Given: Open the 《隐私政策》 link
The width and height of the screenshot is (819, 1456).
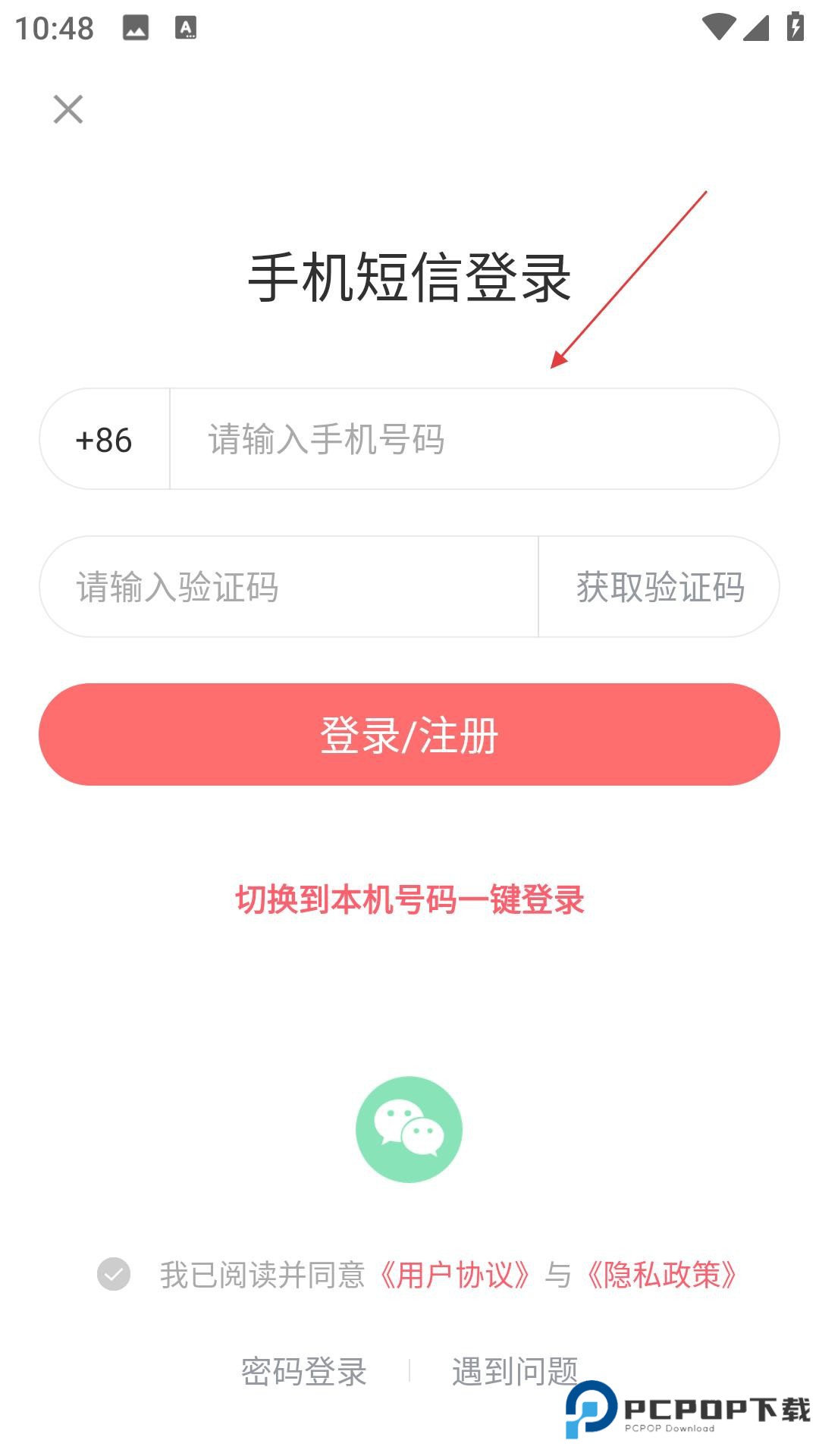Looking at the screenshot, I should click(x=662, y=1275).
